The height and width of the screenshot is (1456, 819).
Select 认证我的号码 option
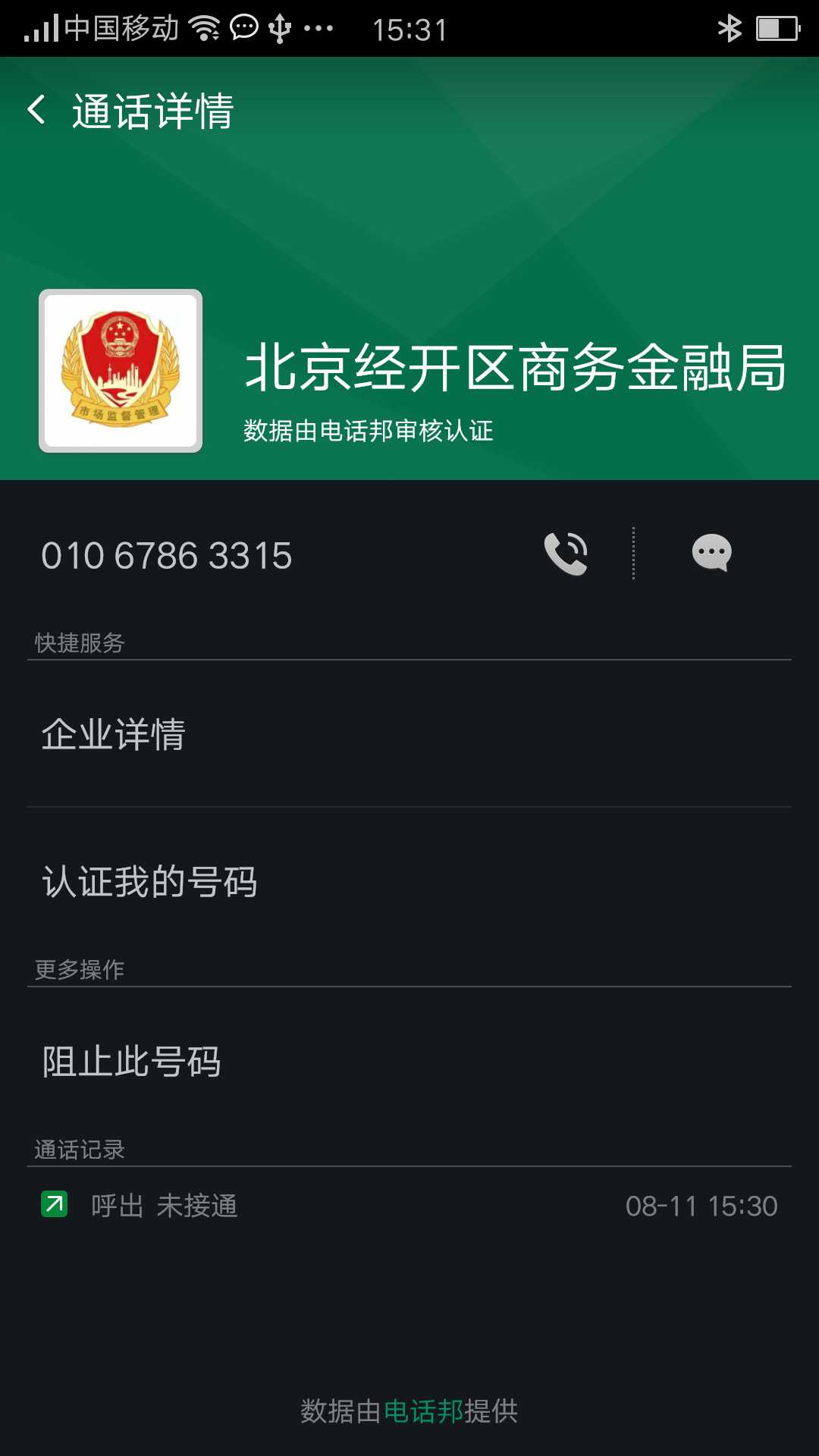pos(149,880)
